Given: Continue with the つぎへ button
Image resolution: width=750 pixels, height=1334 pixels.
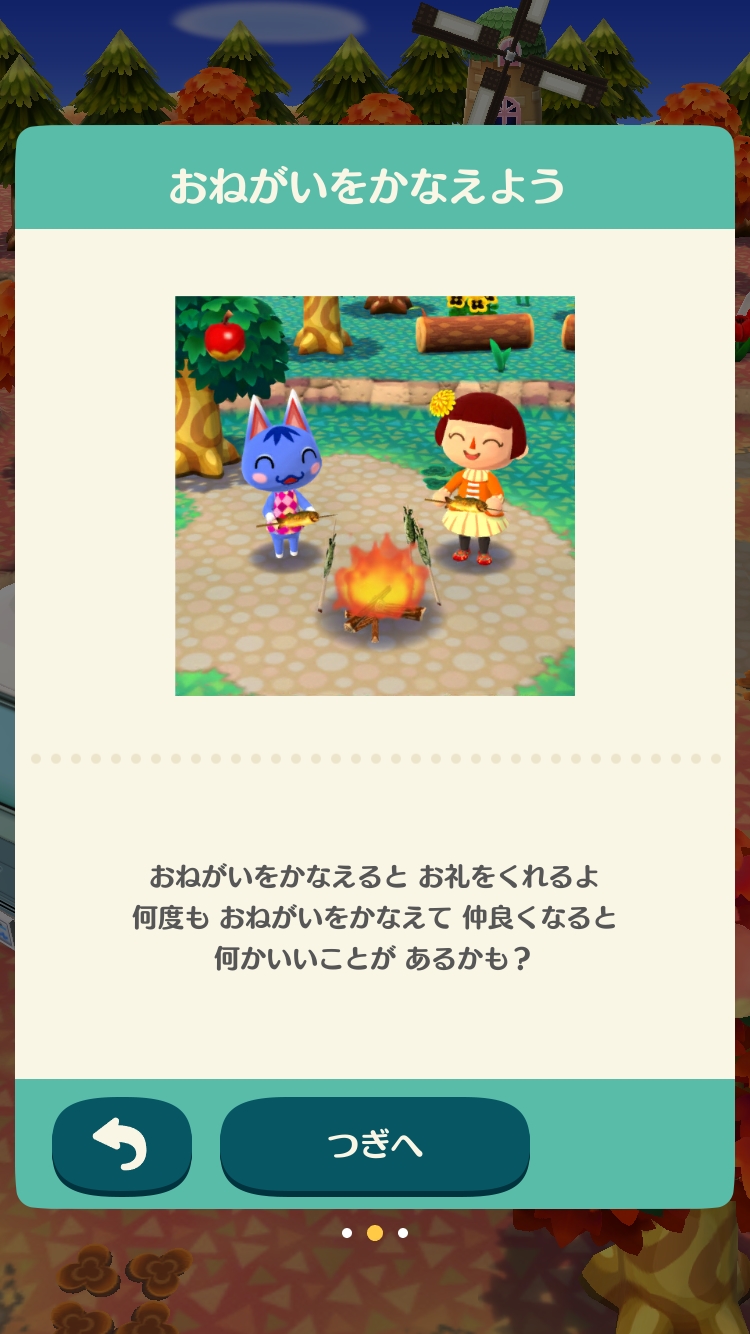Looking at the screenshot, I should click(374, 1145).
